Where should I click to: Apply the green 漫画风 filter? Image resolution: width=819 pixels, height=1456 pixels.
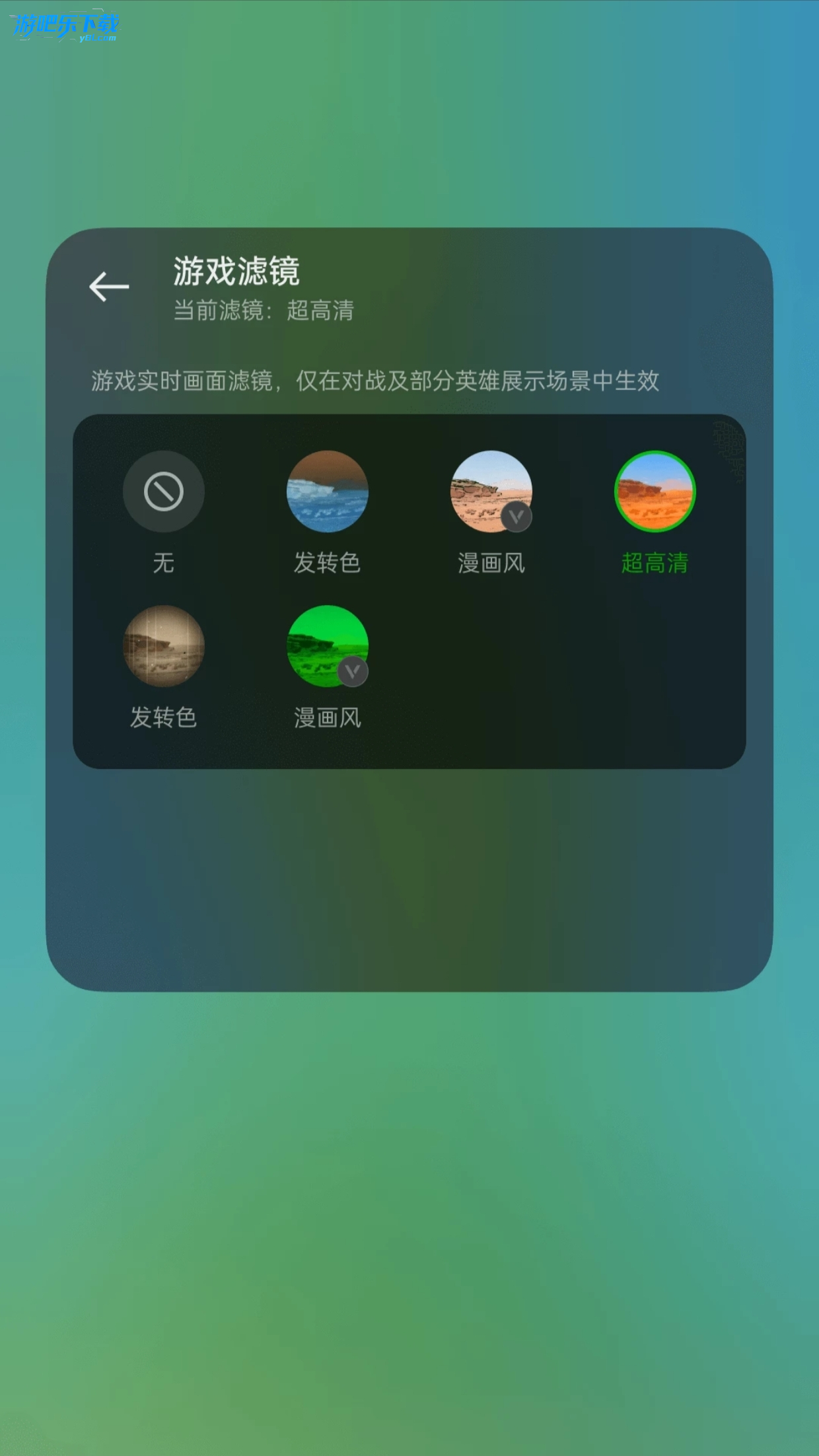pyautogui.click(x=327, y=646)
